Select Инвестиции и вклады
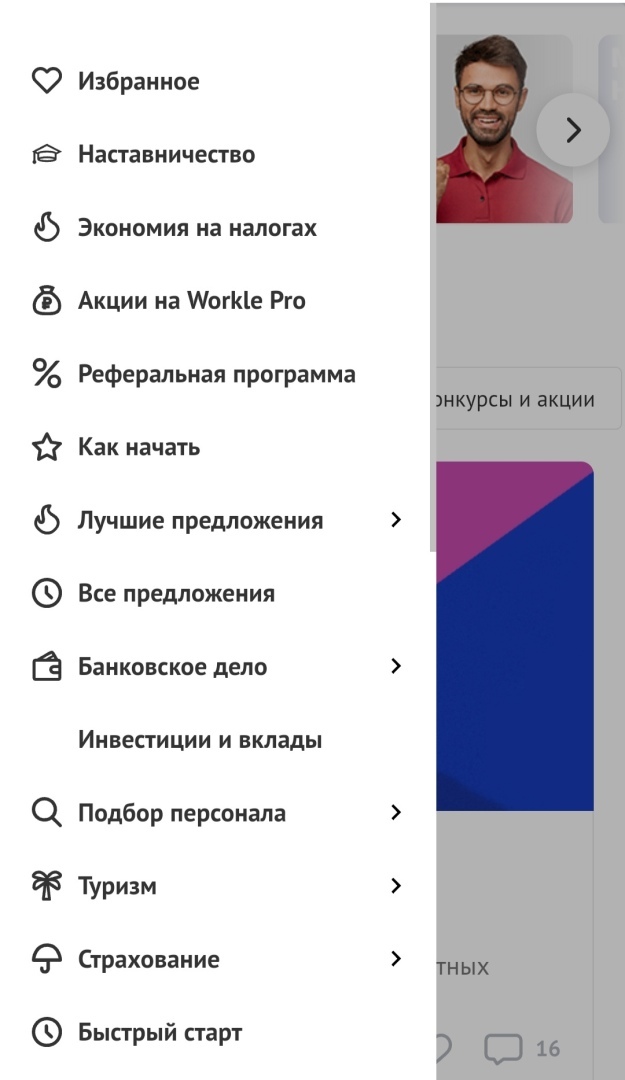Screen dimensions: 625x1080 (200, 741)
